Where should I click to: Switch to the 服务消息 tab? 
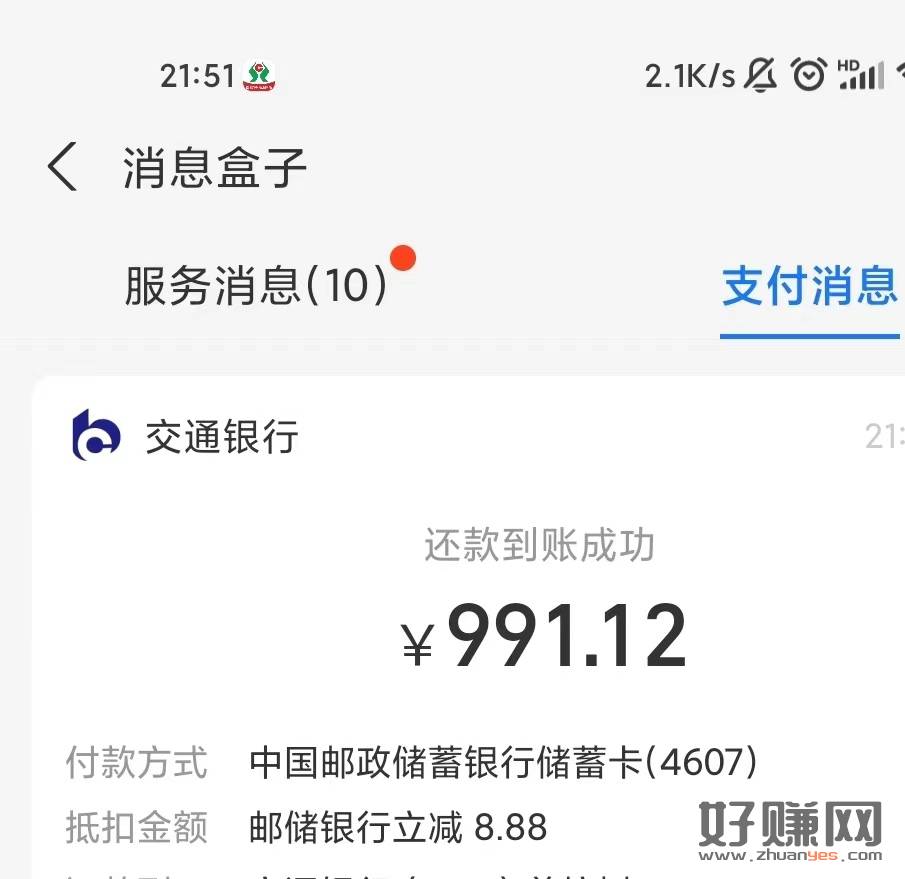256,287
